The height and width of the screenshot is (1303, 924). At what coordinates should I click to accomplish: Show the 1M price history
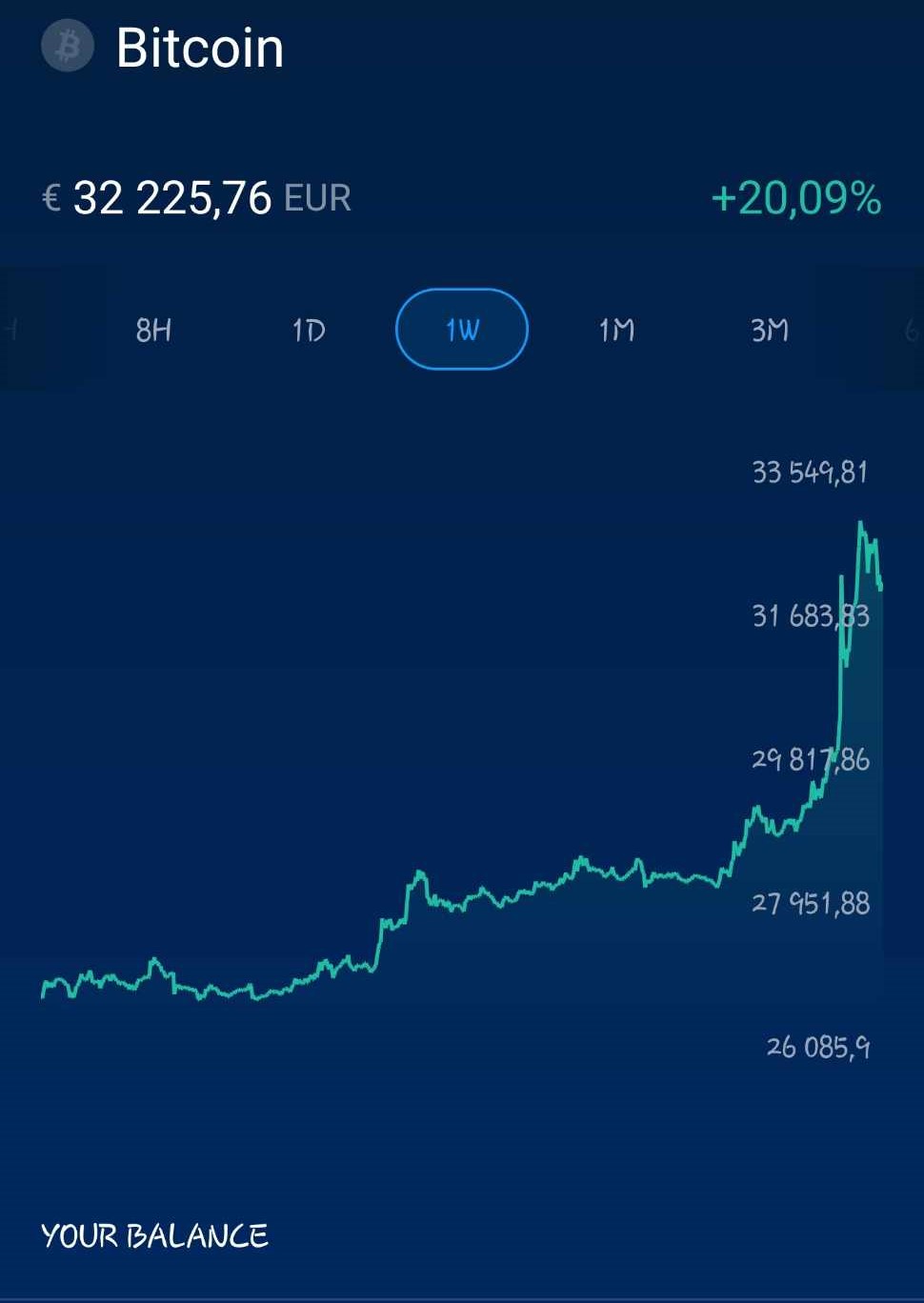(616, 330)
